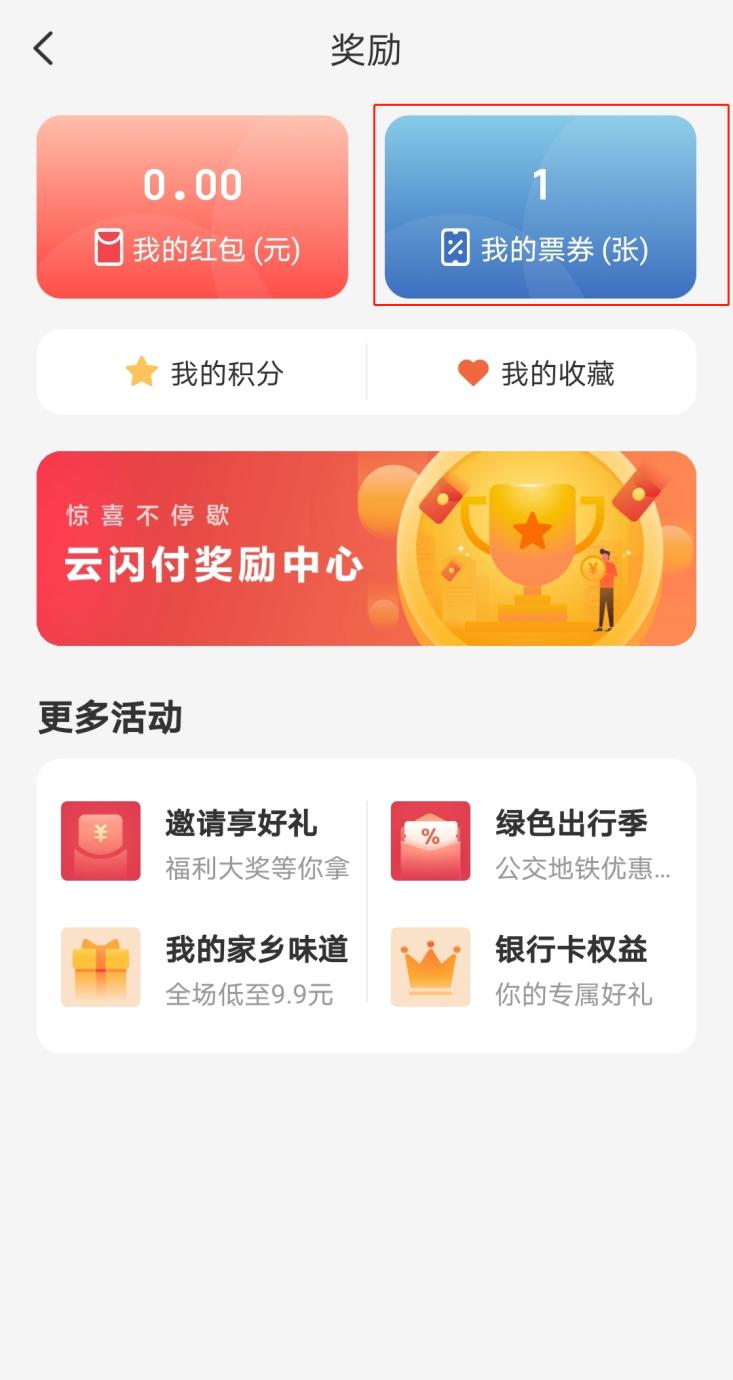Open the 云闪付奖励中心 banner
This screenshot has width=733, height=1380.
point(366,547)
